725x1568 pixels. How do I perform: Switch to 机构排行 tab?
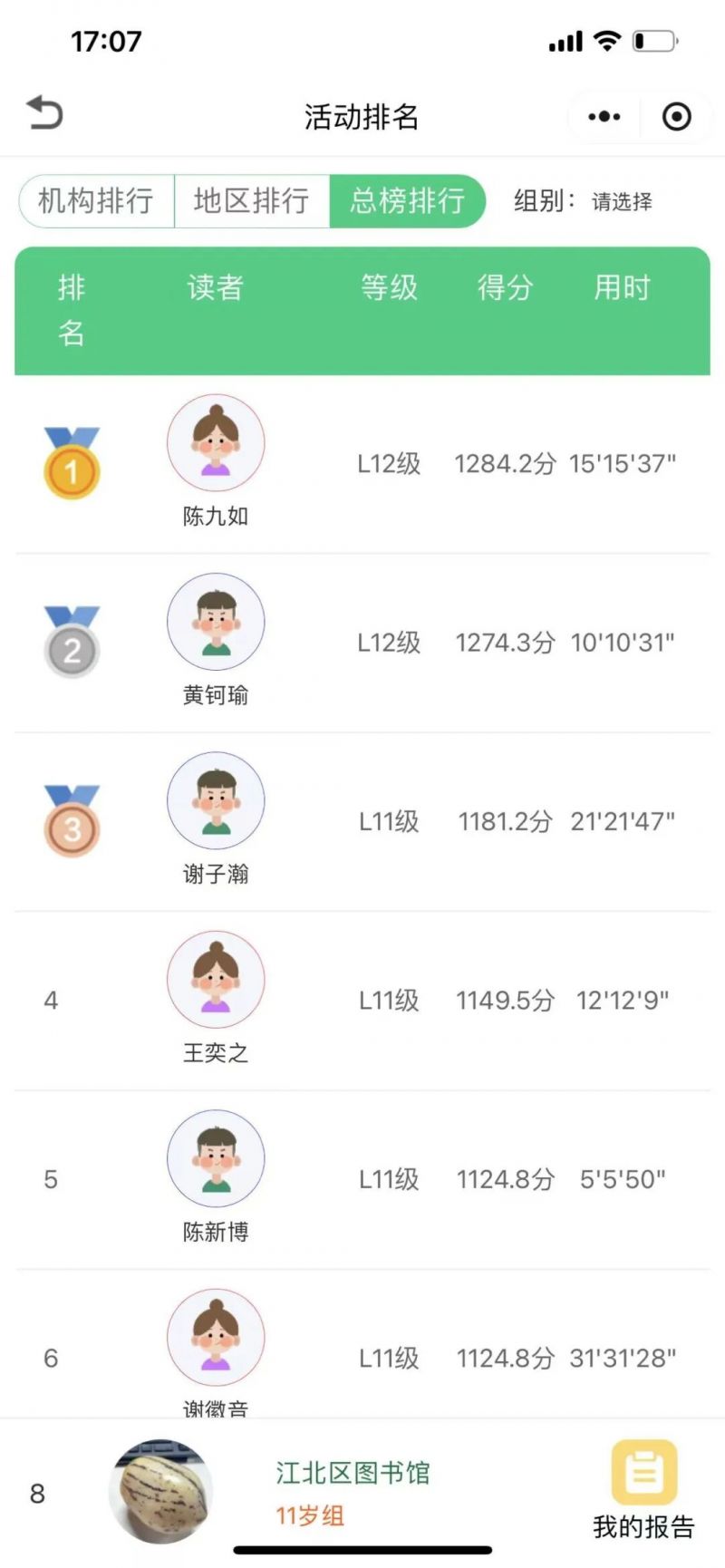[96, 200]
